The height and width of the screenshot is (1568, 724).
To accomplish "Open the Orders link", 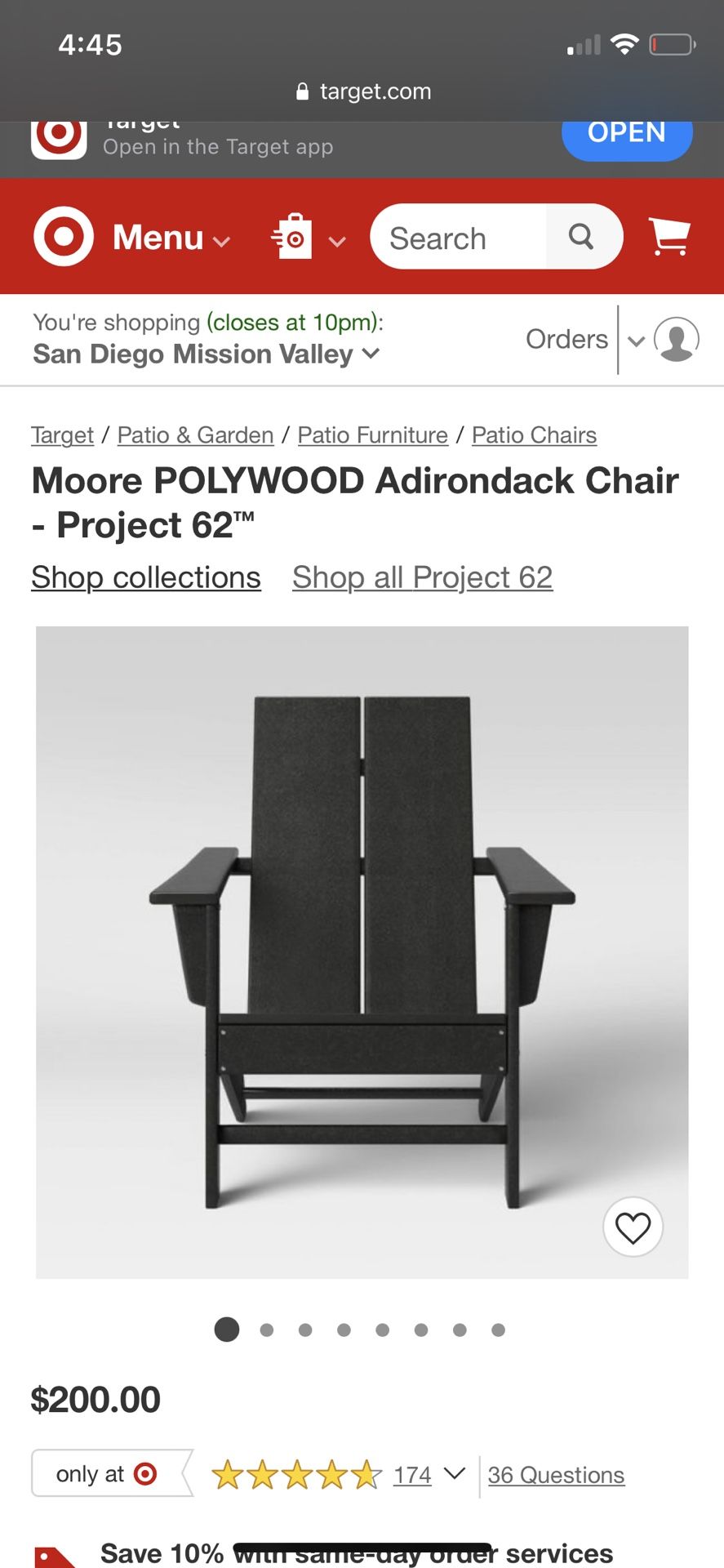I will point(566,339).
